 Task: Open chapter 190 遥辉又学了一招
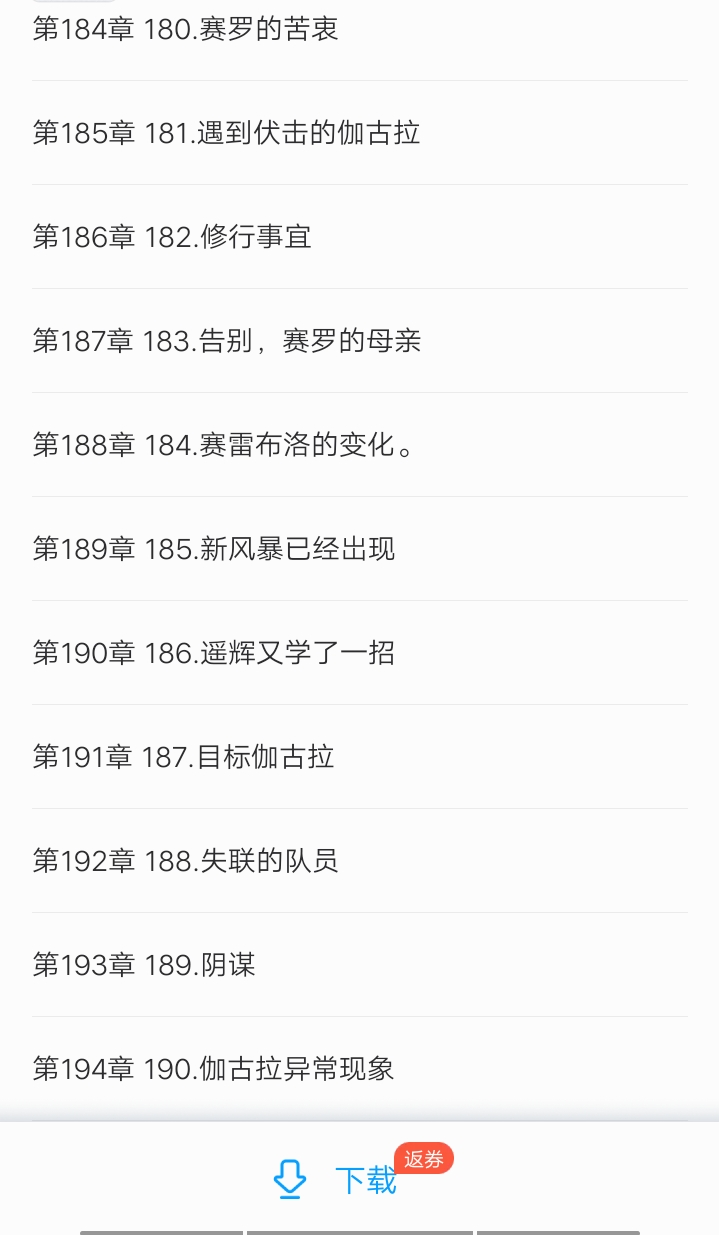[x=214, y=653]
